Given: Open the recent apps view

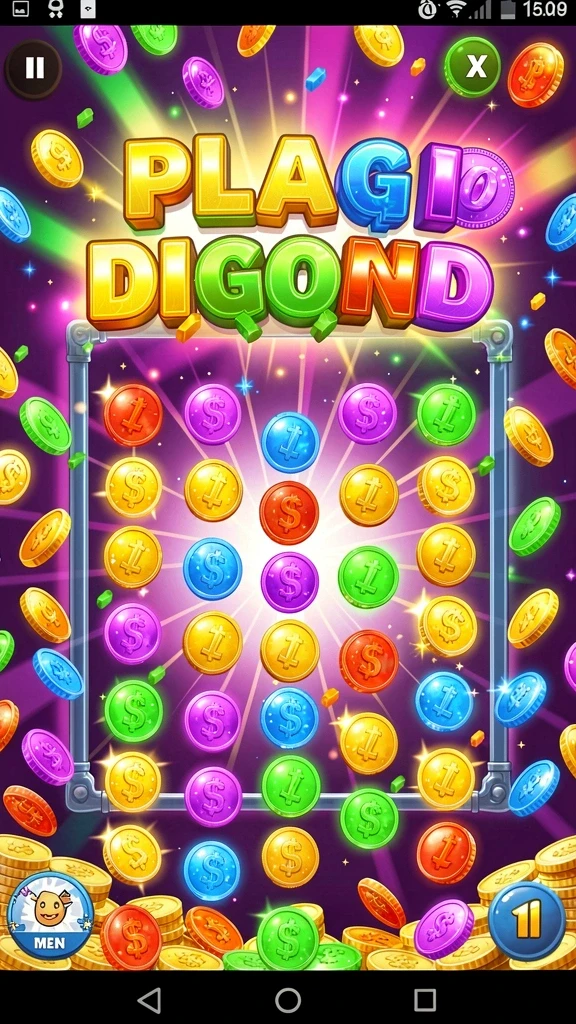Looking at the screenshot, I should (x=425, y=999).
